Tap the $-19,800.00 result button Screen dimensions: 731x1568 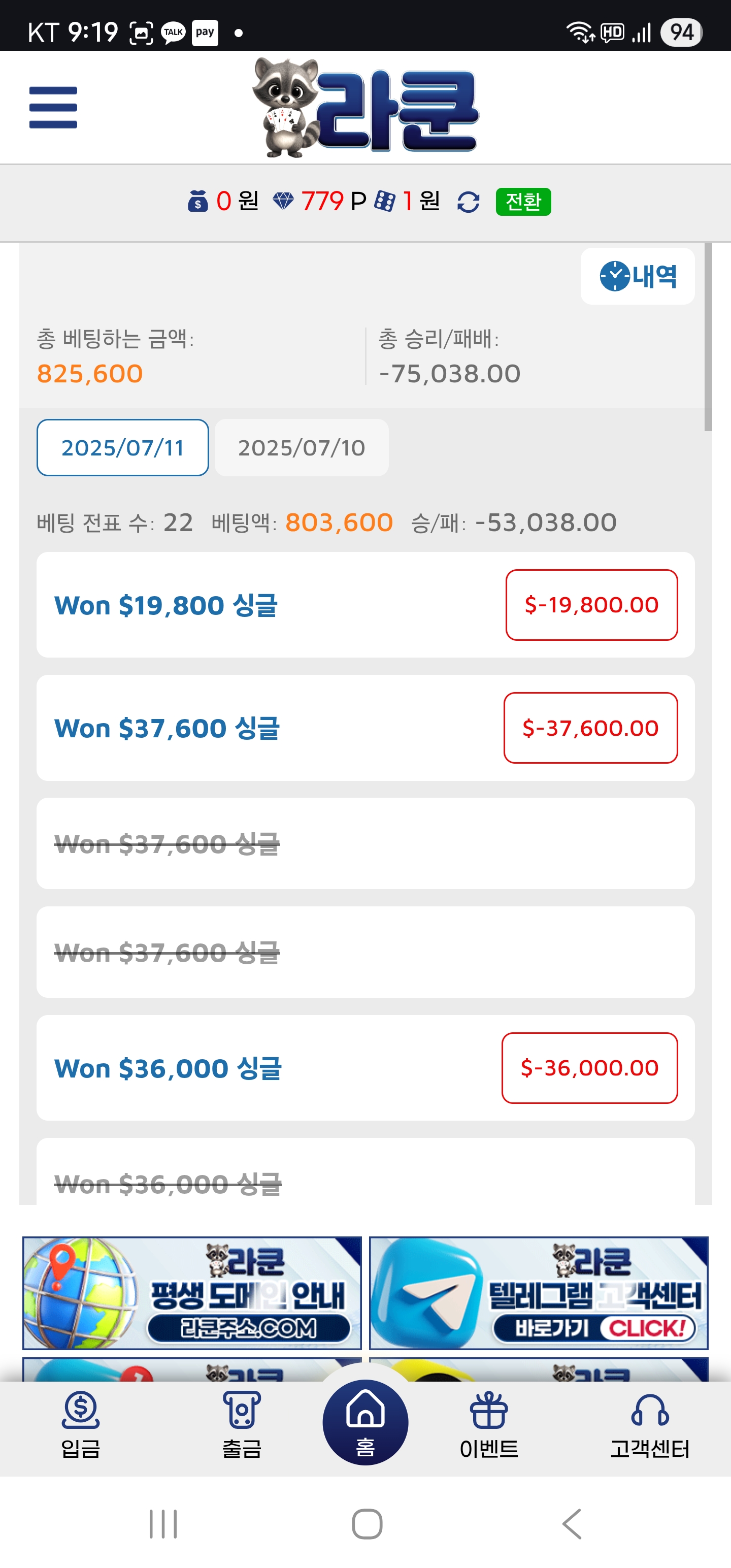[591, 604]
